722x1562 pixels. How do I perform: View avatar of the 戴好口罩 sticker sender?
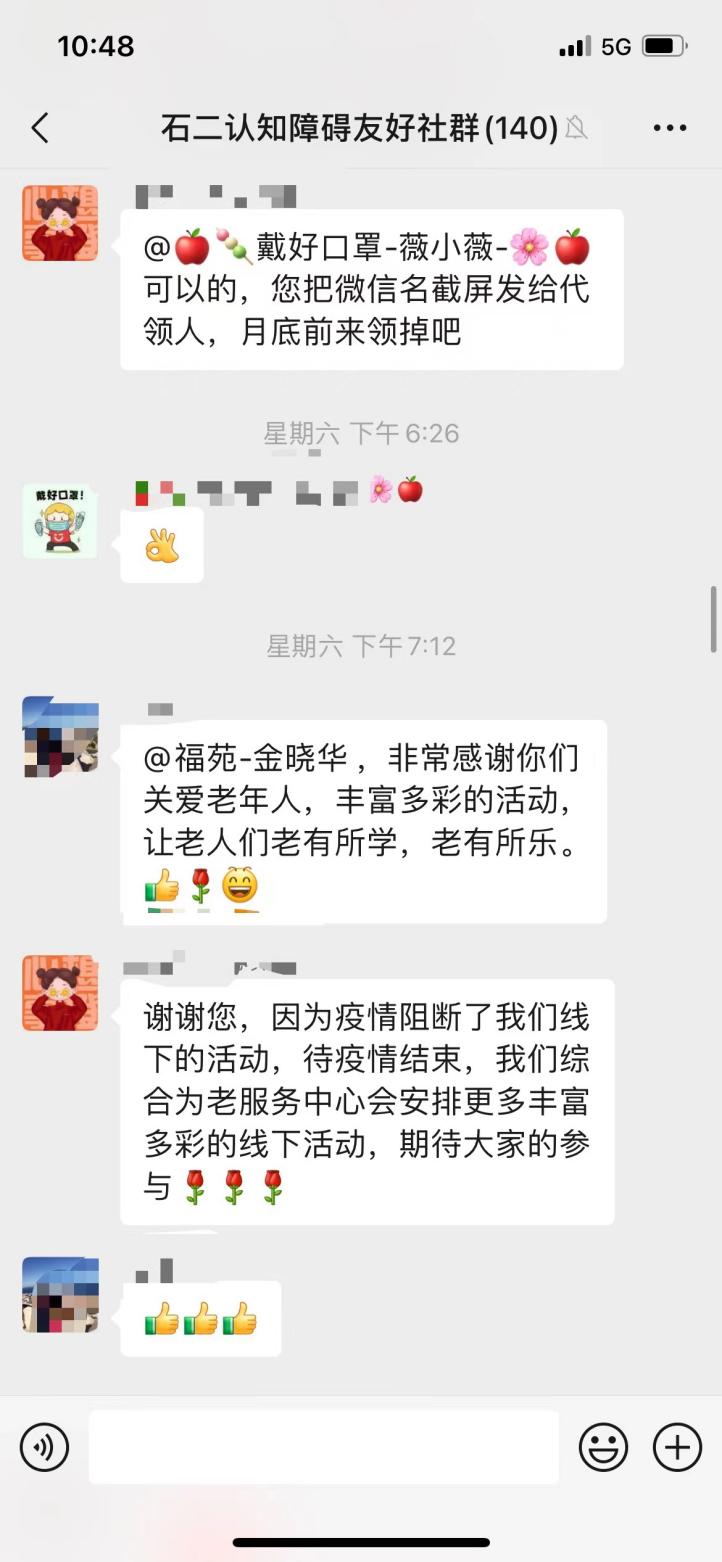(60, 520)
